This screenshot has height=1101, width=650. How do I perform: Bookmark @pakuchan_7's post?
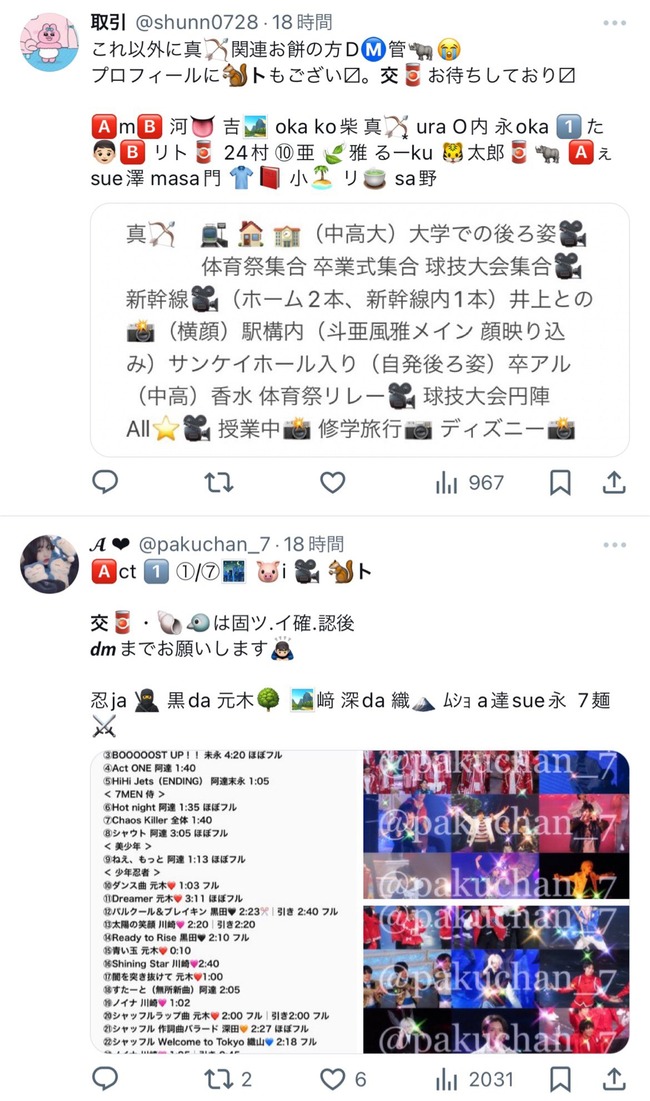(560, 1078)
